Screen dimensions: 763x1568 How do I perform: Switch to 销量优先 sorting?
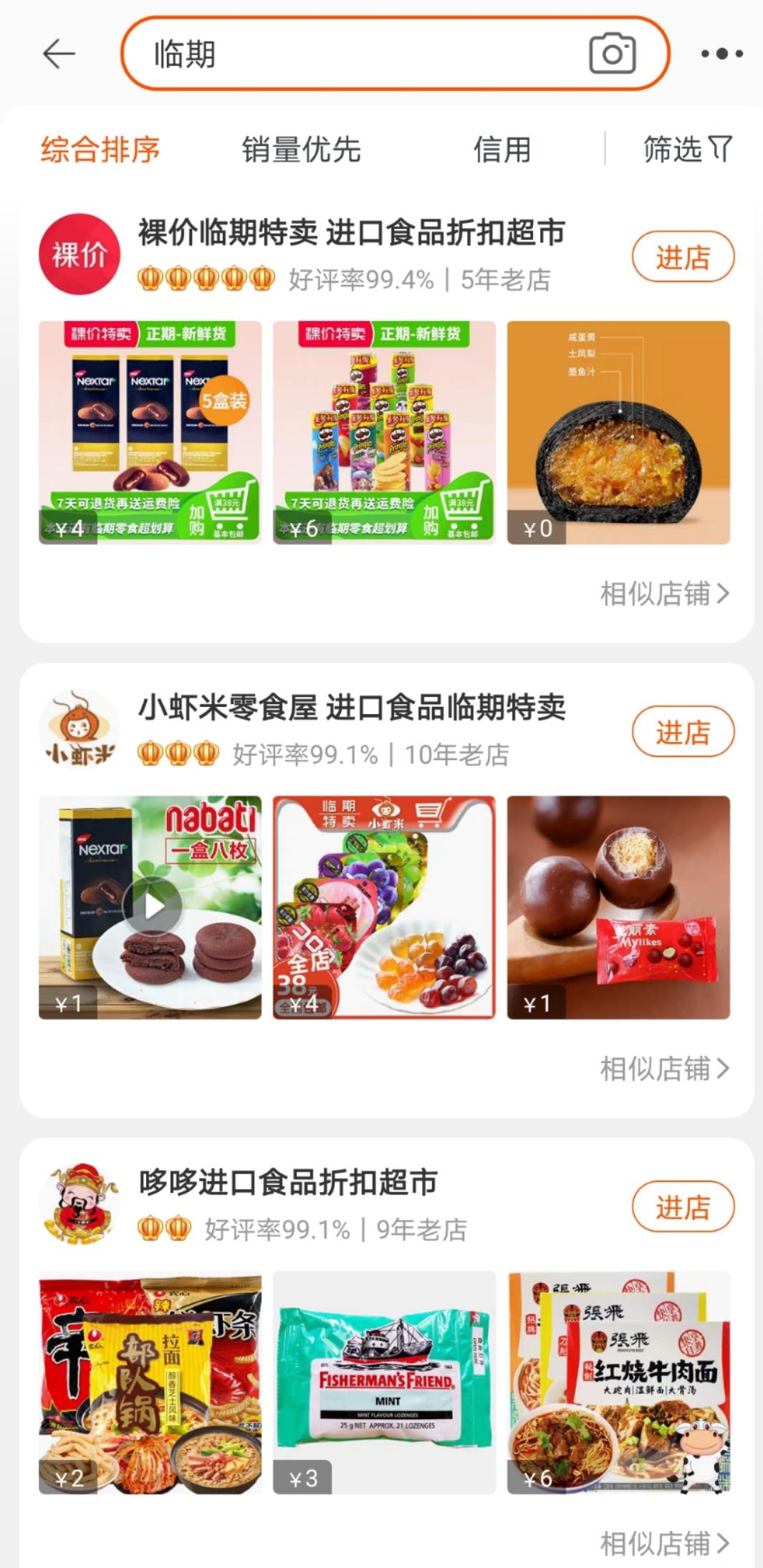point(301,150)
